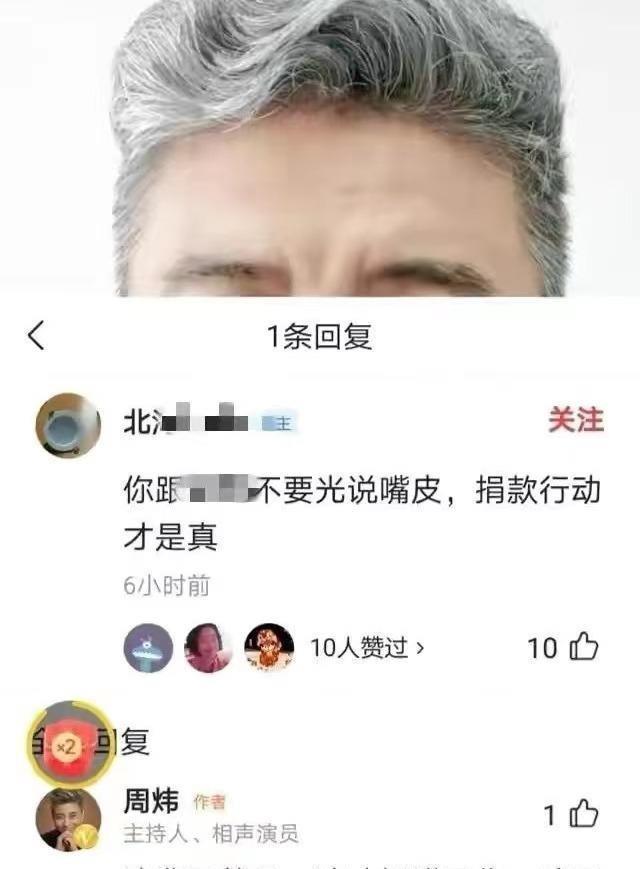This screenshot has height=869, width=640.
Task: Follow the commenter via 关注
Action: click(x=575, y=421)
